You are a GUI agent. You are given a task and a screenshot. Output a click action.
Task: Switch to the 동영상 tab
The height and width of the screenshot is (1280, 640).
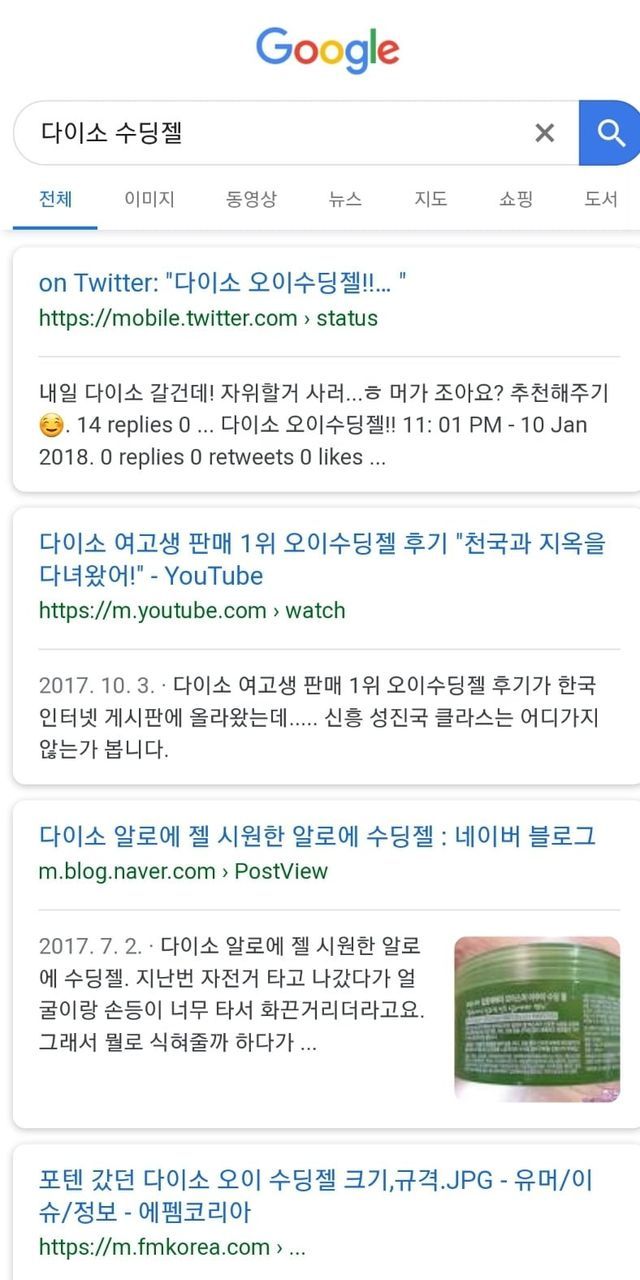click(x=251, y=199)
